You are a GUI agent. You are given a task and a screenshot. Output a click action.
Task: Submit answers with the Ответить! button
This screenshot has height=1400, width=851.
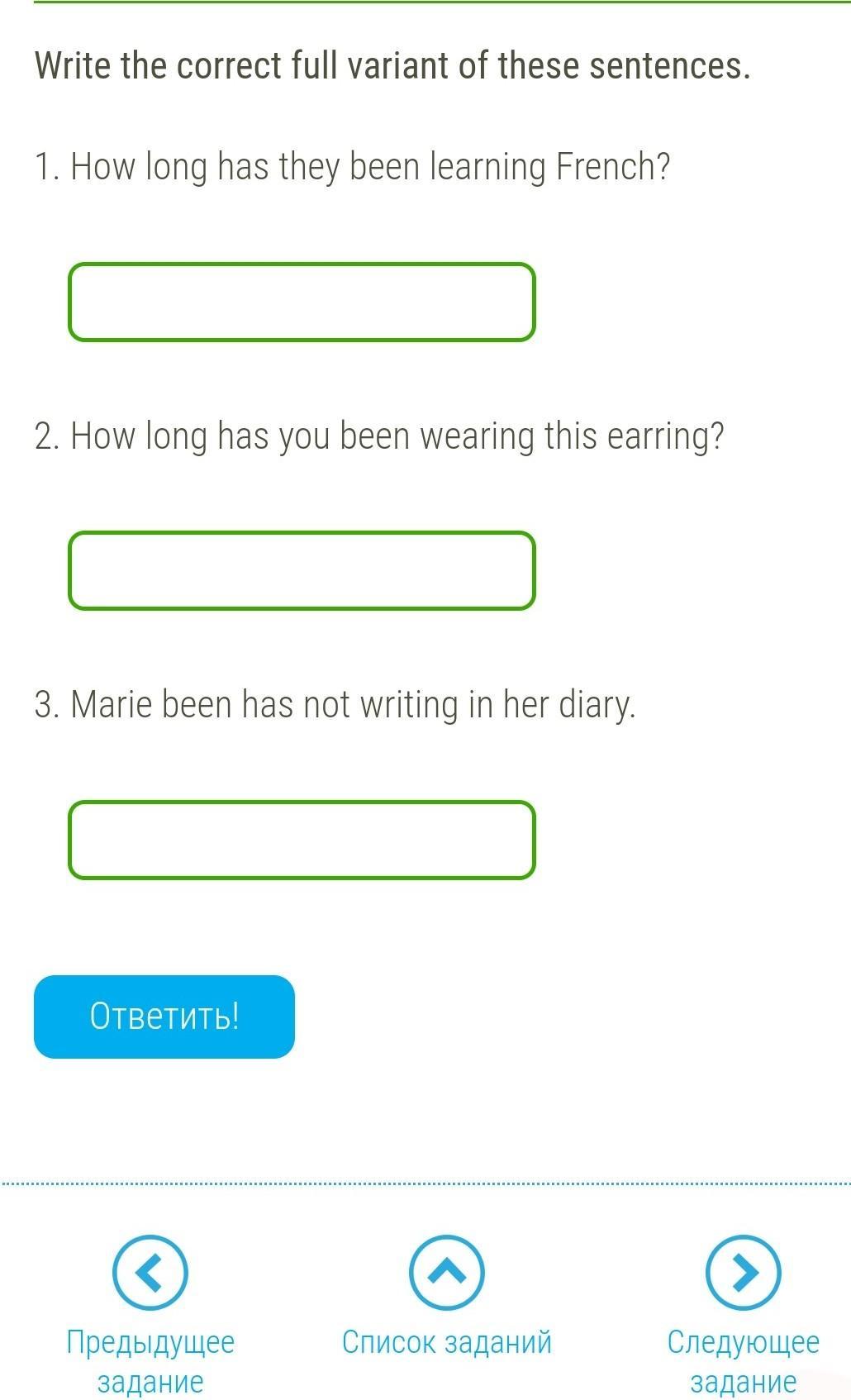[164, 1017]
